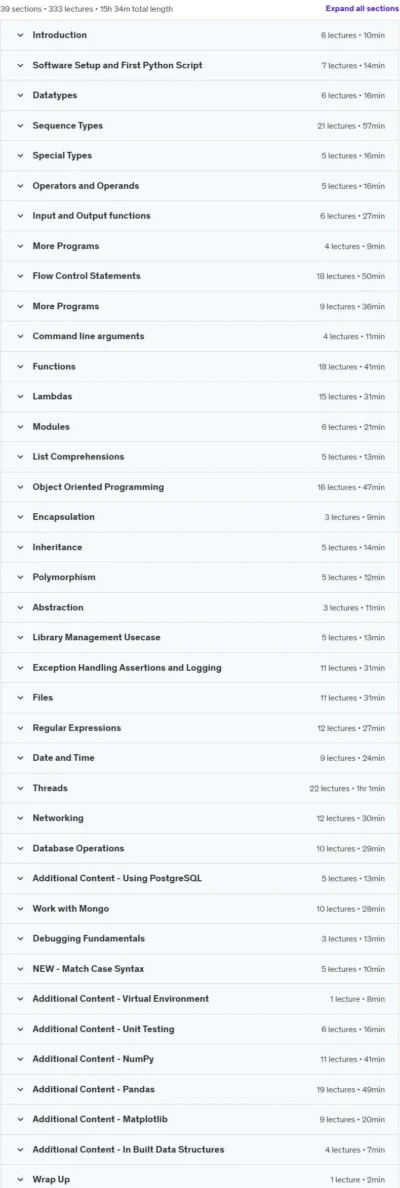The image size is (400, 1188).
Task: Expand Flow Control Statements section
Action: [200, 276]
